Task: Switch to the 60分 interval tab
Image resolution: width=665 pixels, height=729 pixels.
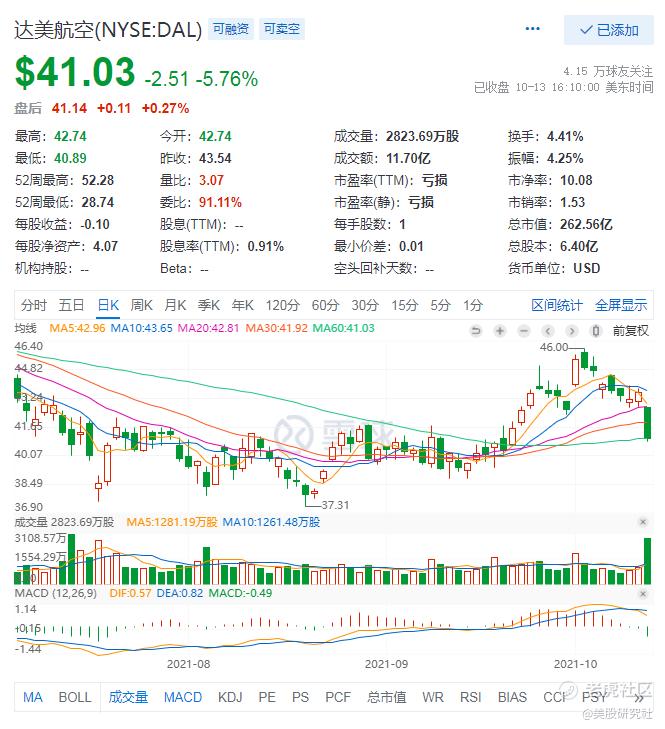Action: (x=325, y=305)
